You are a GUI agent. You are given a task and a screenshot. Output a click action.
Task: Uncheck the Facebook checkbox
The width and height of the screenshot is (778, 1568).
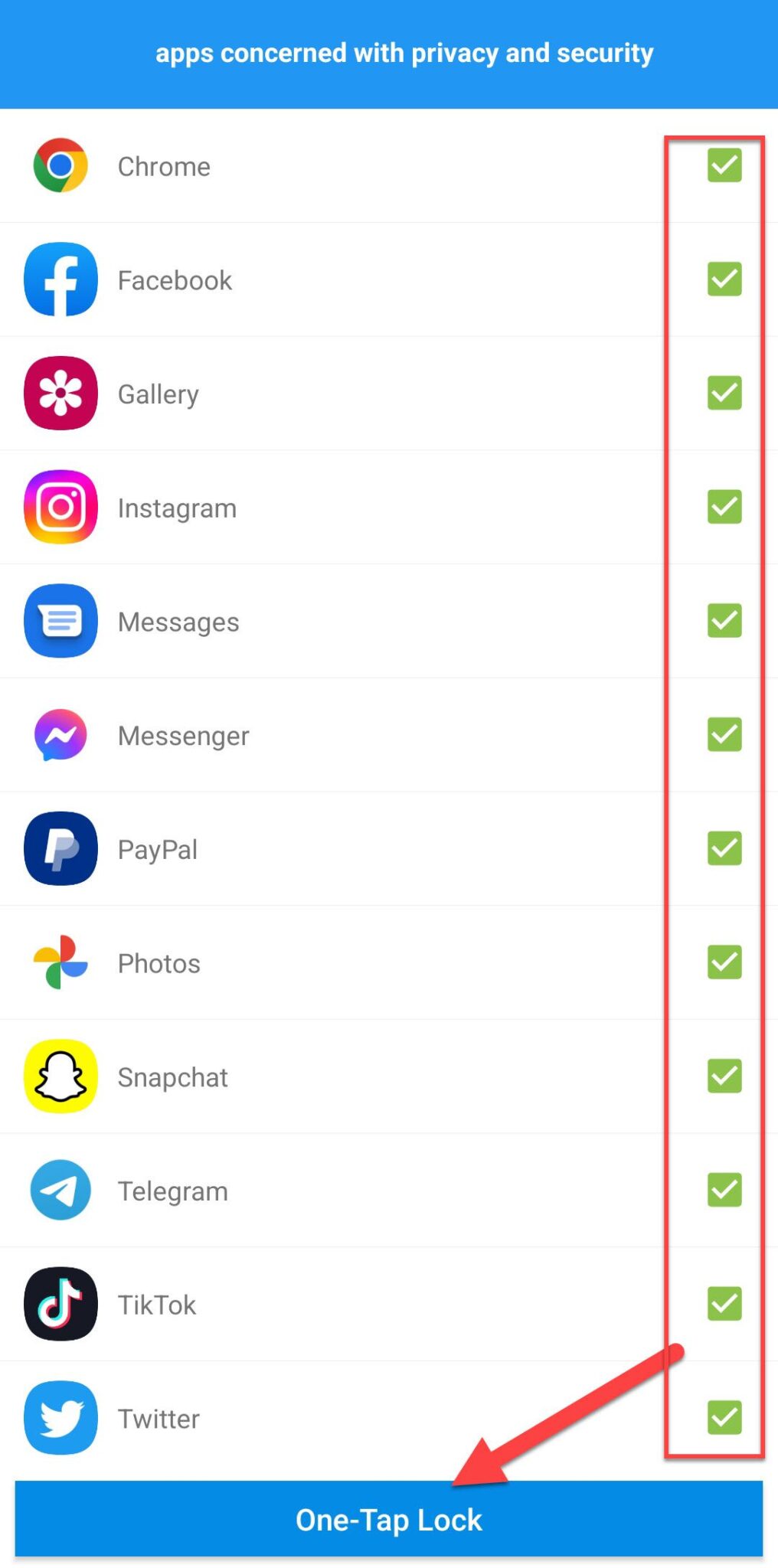[x=724, y=279]
